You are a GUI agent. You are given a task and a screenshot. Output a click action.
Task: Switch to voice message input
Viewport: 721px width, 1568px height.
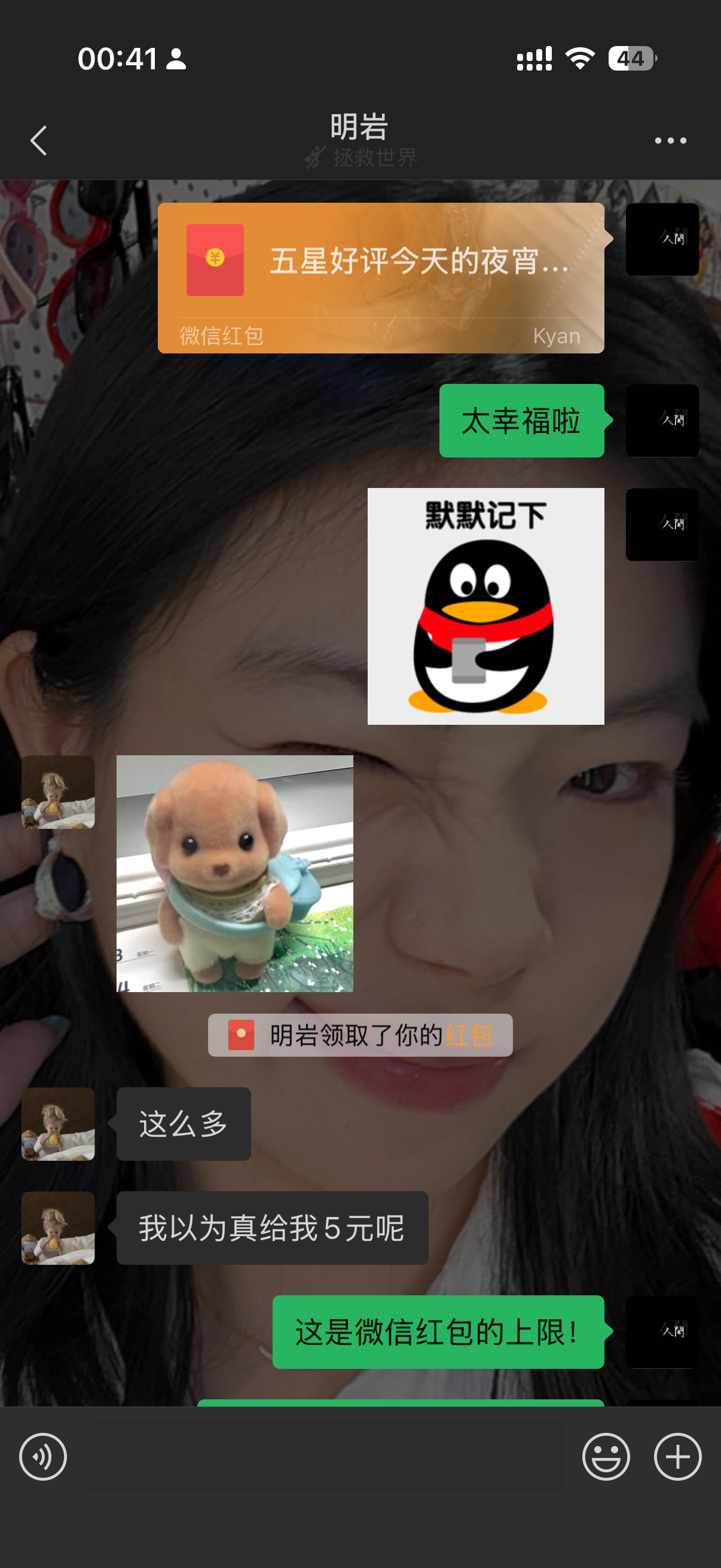pyautogui.click(x=42, y=1457)
